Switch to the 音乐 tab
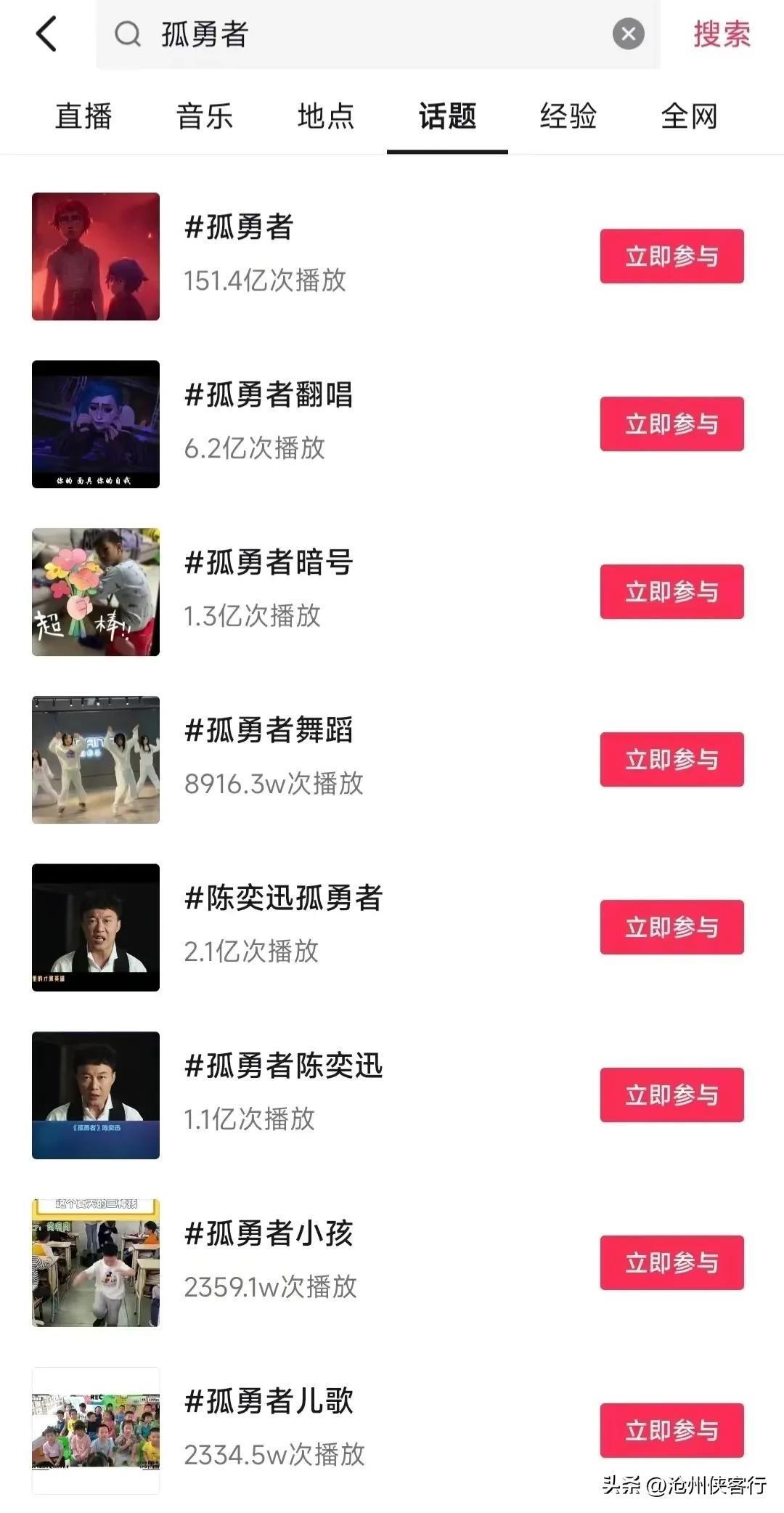The width and height of the screenshot is (784, 1513). coord(205,116)
